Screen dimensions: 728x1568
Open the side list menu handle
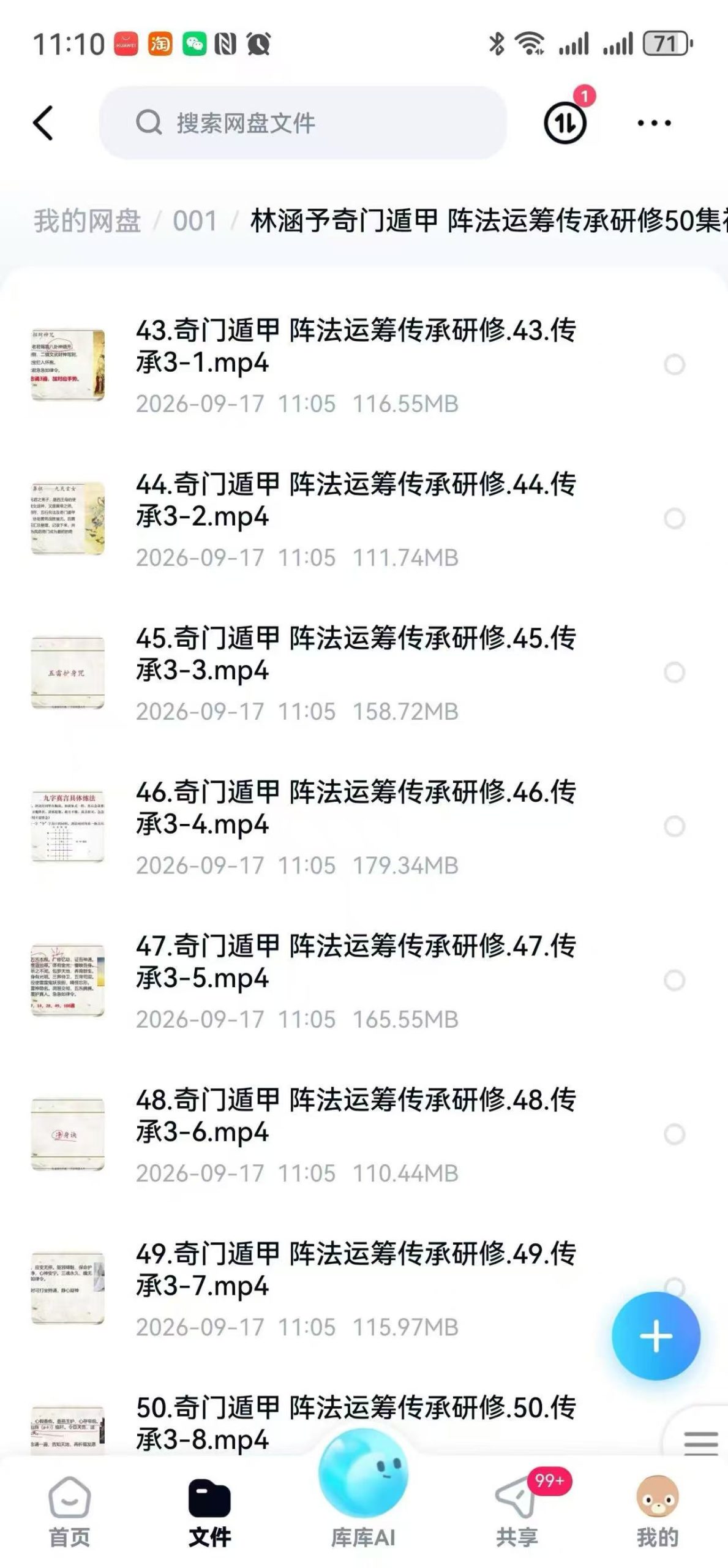(x=700, y=1443)
